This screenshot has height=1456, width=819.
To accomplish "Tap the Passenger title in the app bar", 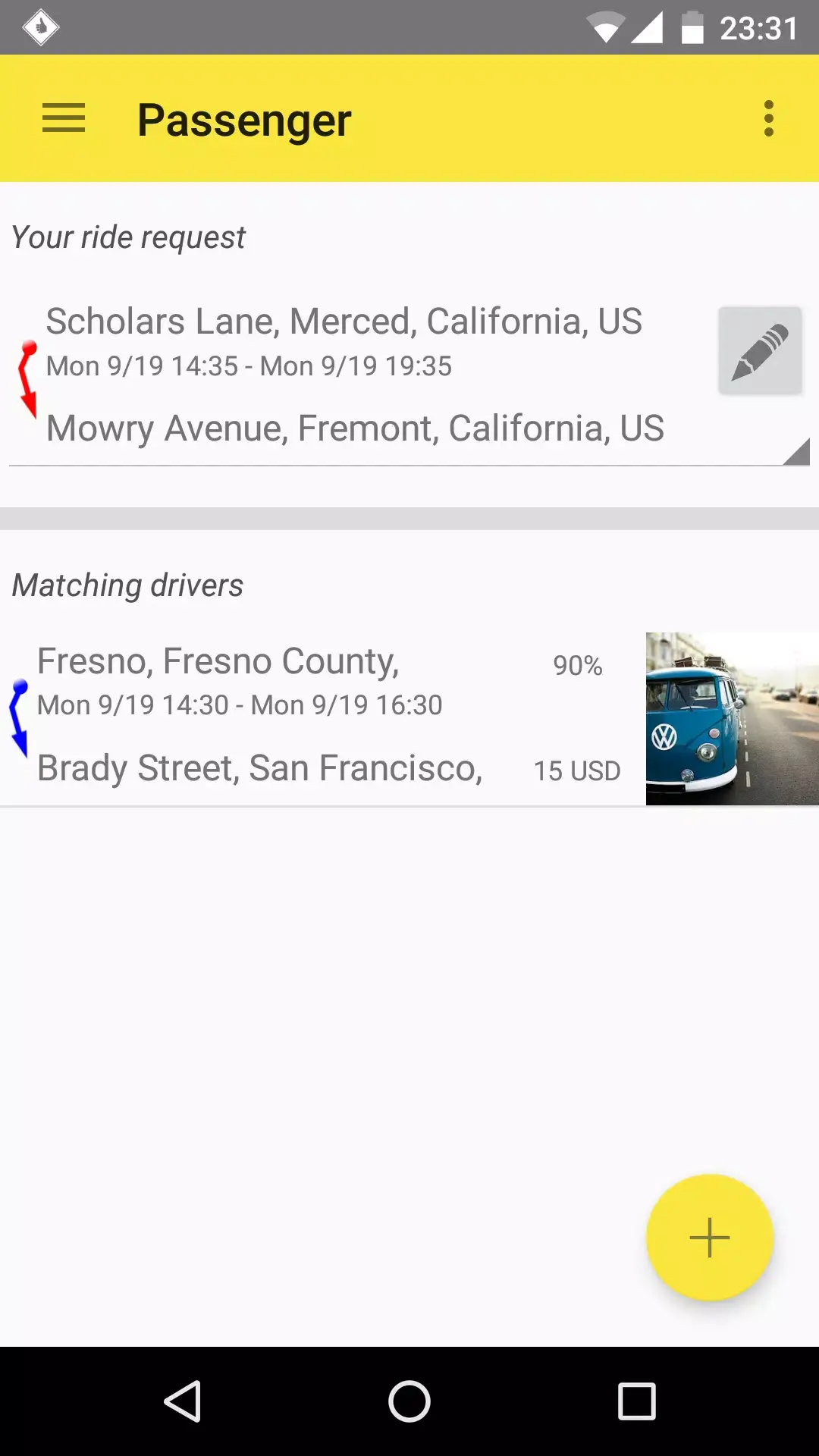I will (x=243, y=119).
